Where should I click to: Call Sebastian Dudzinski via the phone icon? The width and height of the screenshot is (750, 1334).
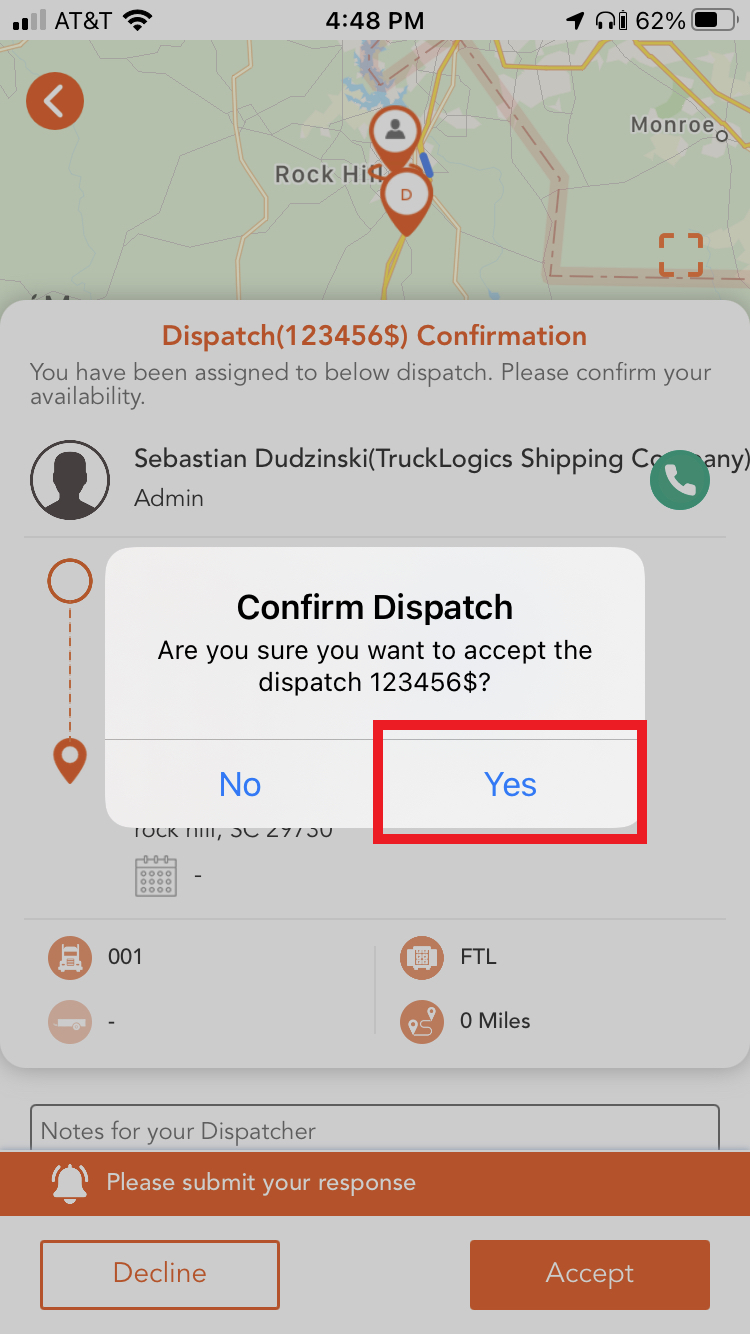click(x=680, y=480)
